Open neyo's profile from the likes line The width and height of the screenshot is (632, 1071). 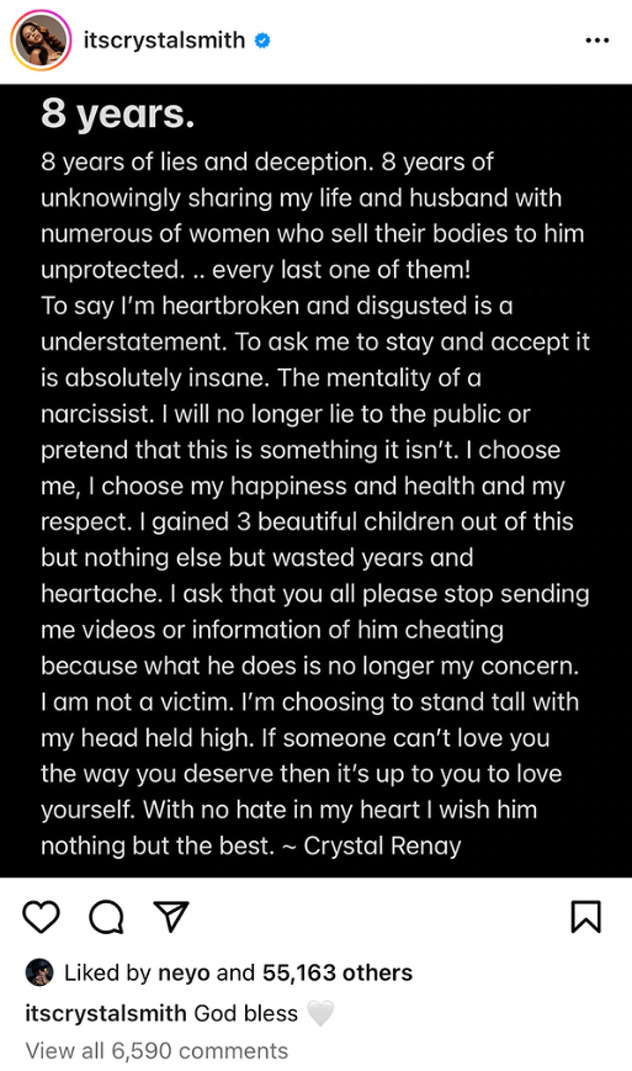point(184,973)
